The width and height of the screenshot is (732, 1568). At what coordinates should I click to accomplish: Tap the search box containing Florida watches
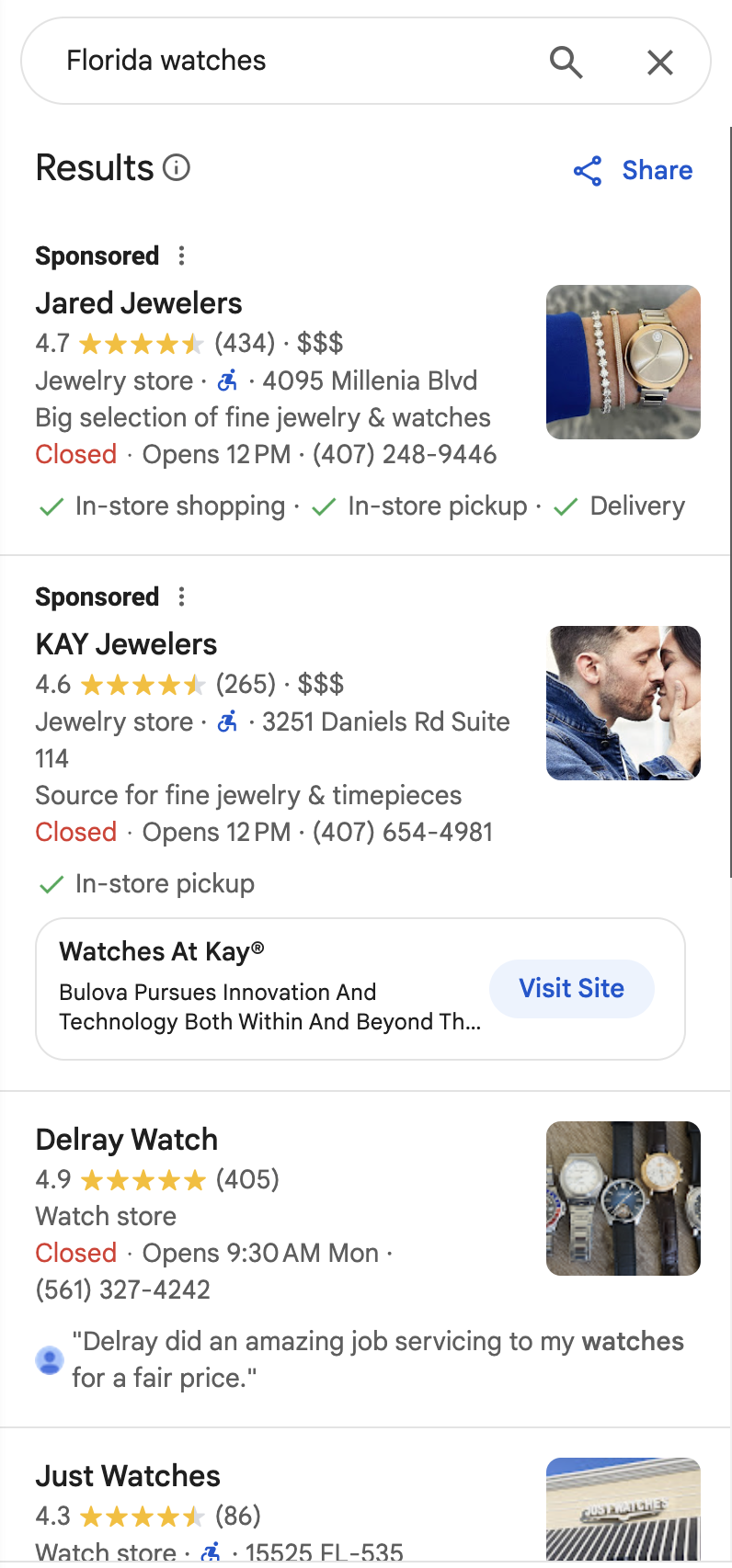[276, 61]
